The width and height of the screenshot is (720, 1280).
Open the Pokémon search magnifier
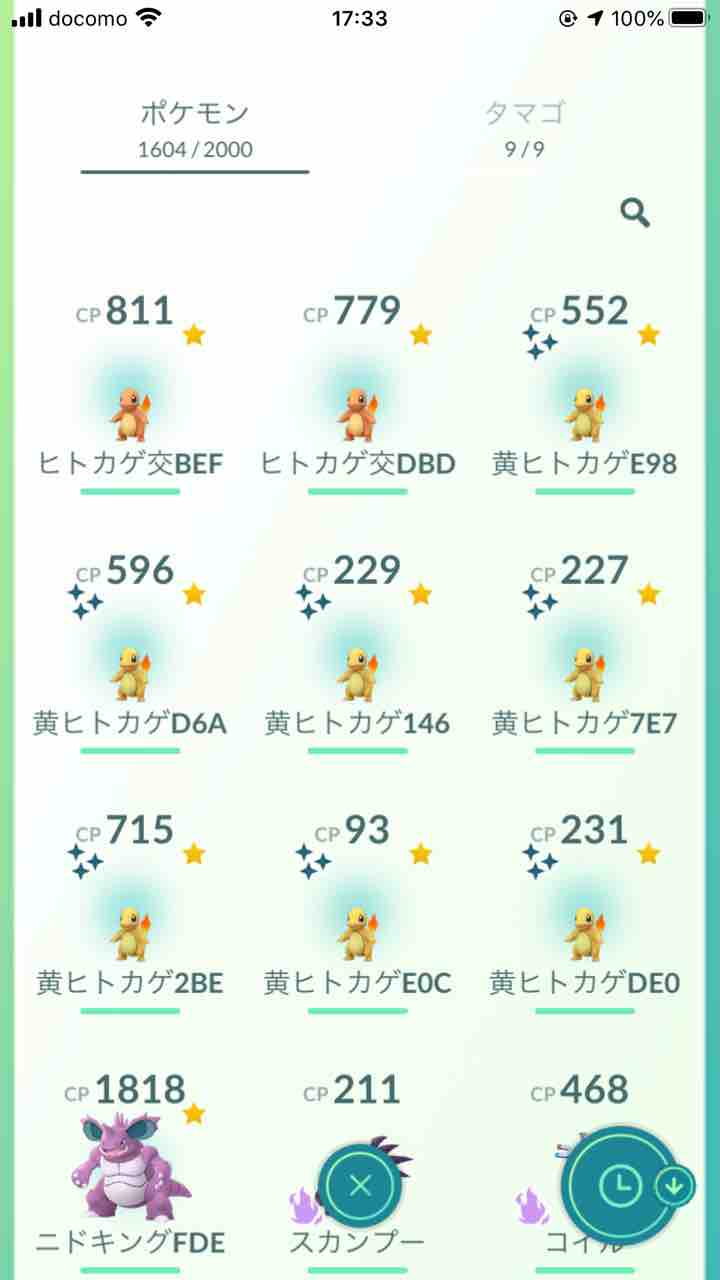(x=636, y=213)
